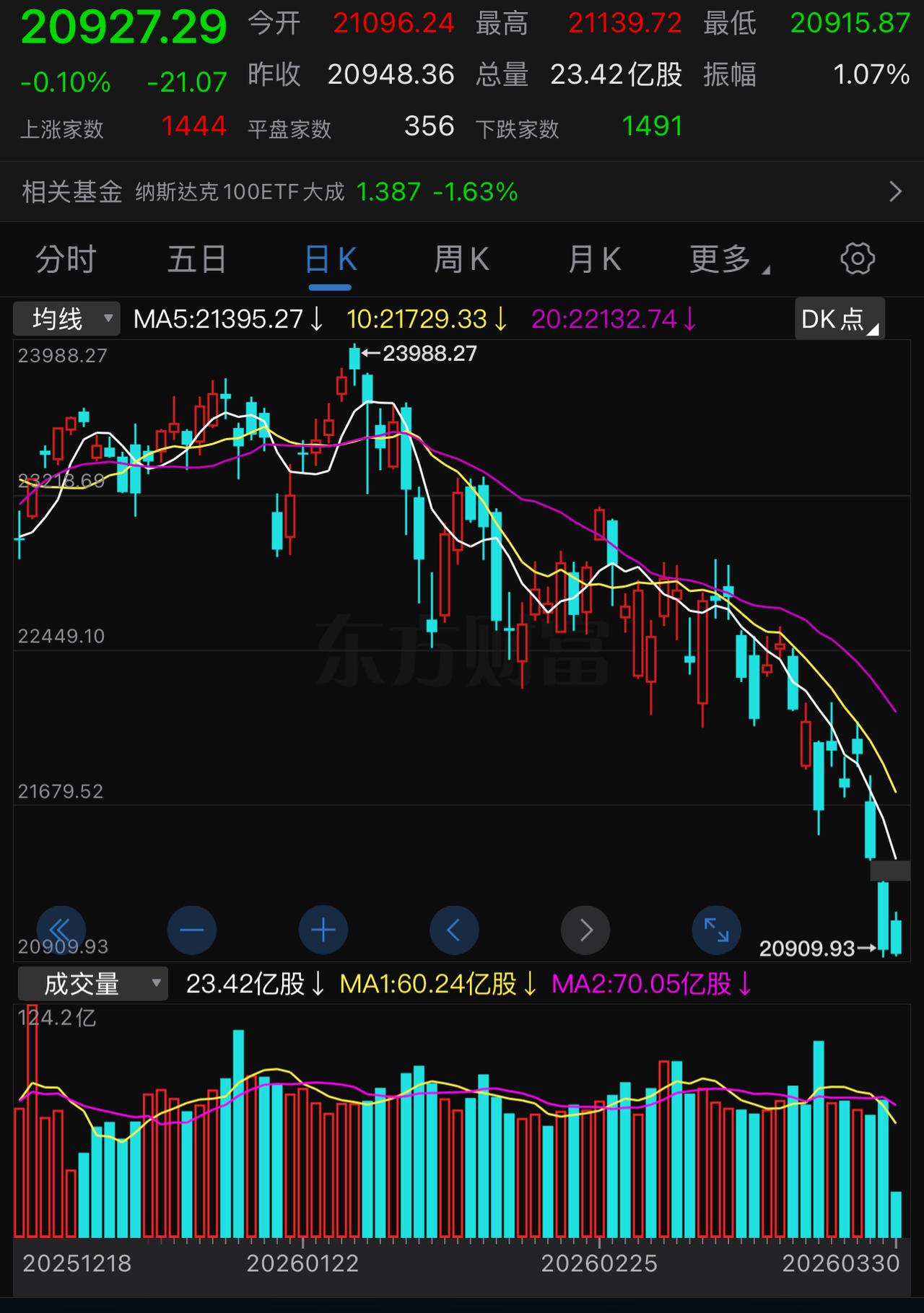Open the chart settings gear icon
This screenshot has width=924, height=1313.
click(857, 258)
